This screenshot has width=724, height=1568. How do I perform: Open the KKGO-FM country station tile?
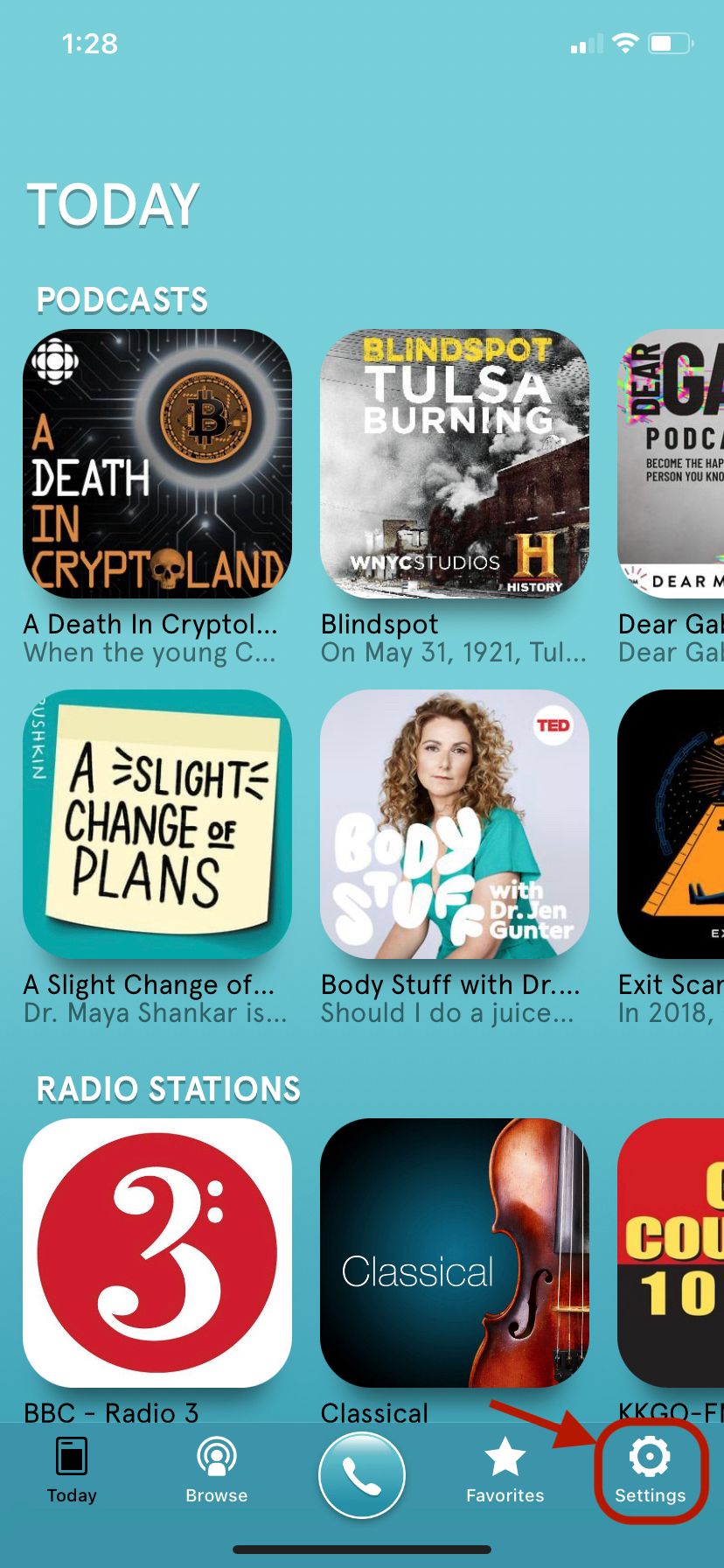point(672,1253)
